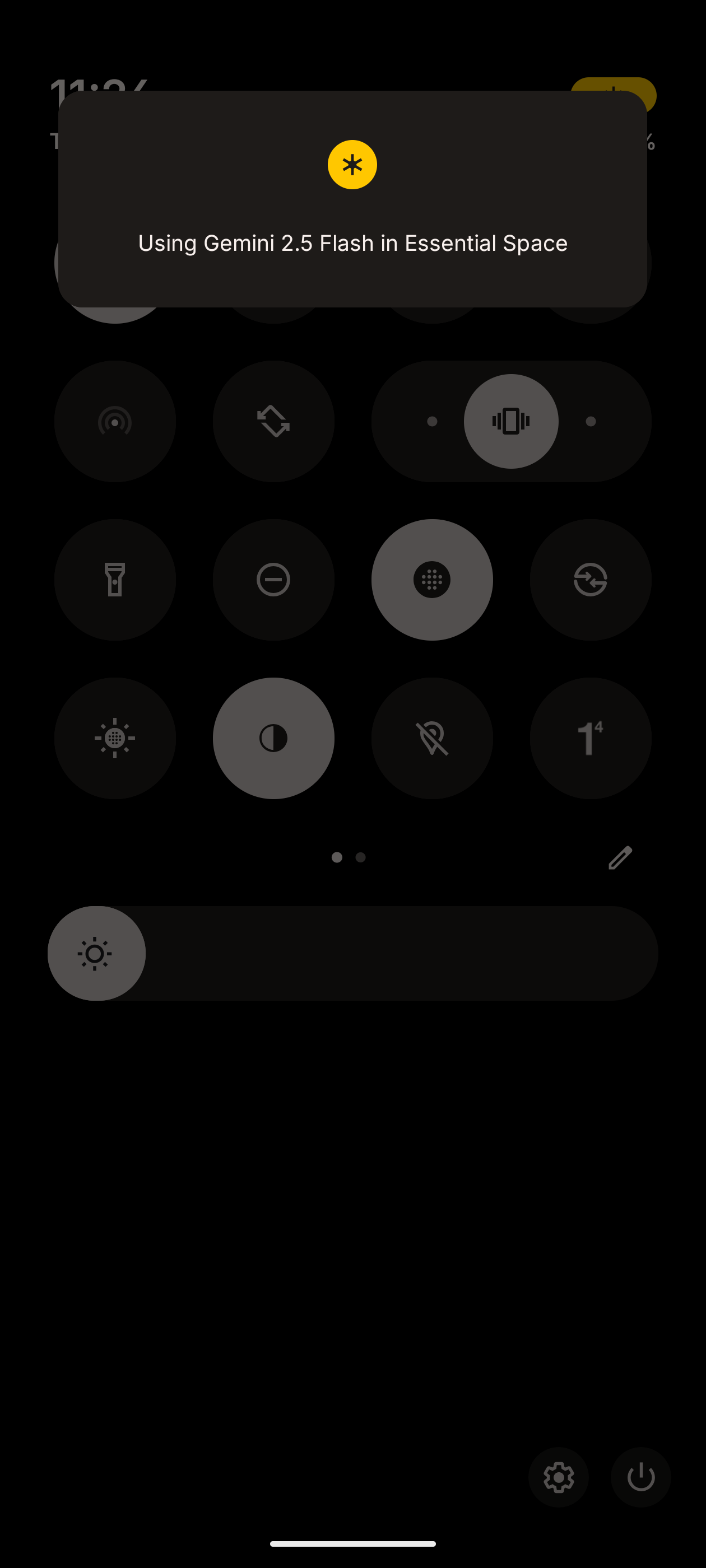This screenshot has height=1568, width=706.
Task: Open Settings via the gear icon
Action: pos(558,1477)
